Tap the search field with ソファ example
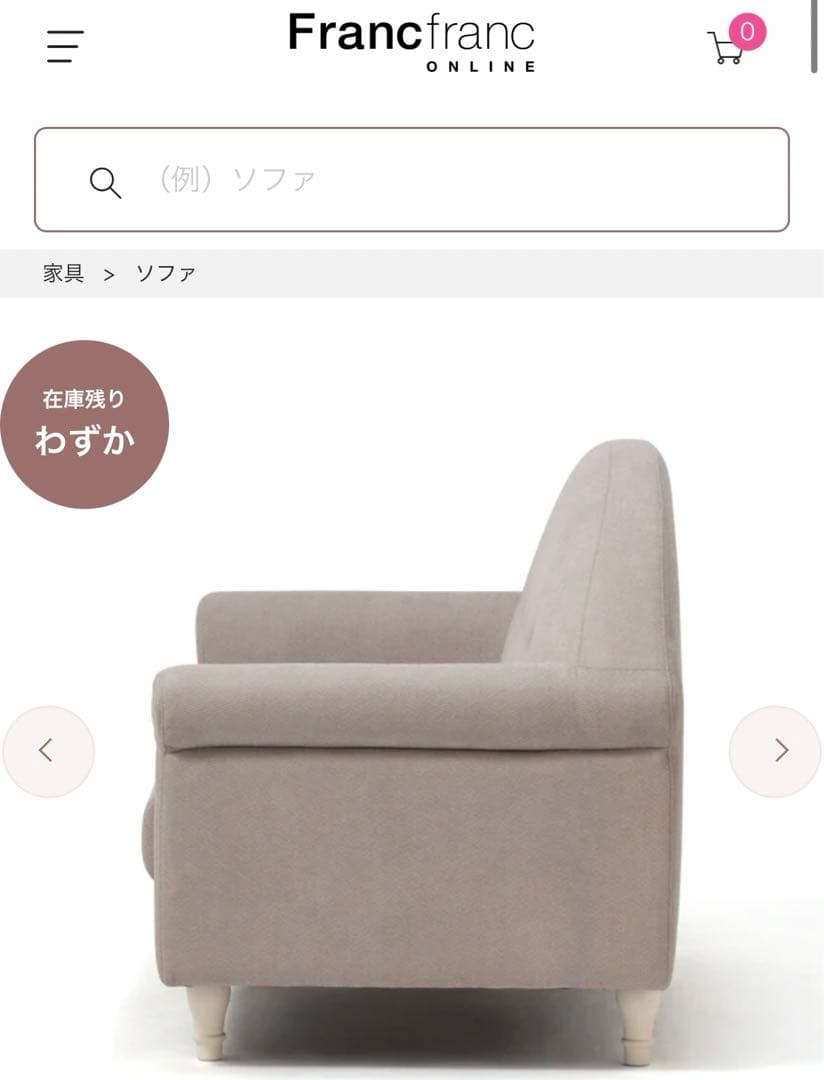The width and height of the screenshot is (824, 1080). tap(411, 180)
